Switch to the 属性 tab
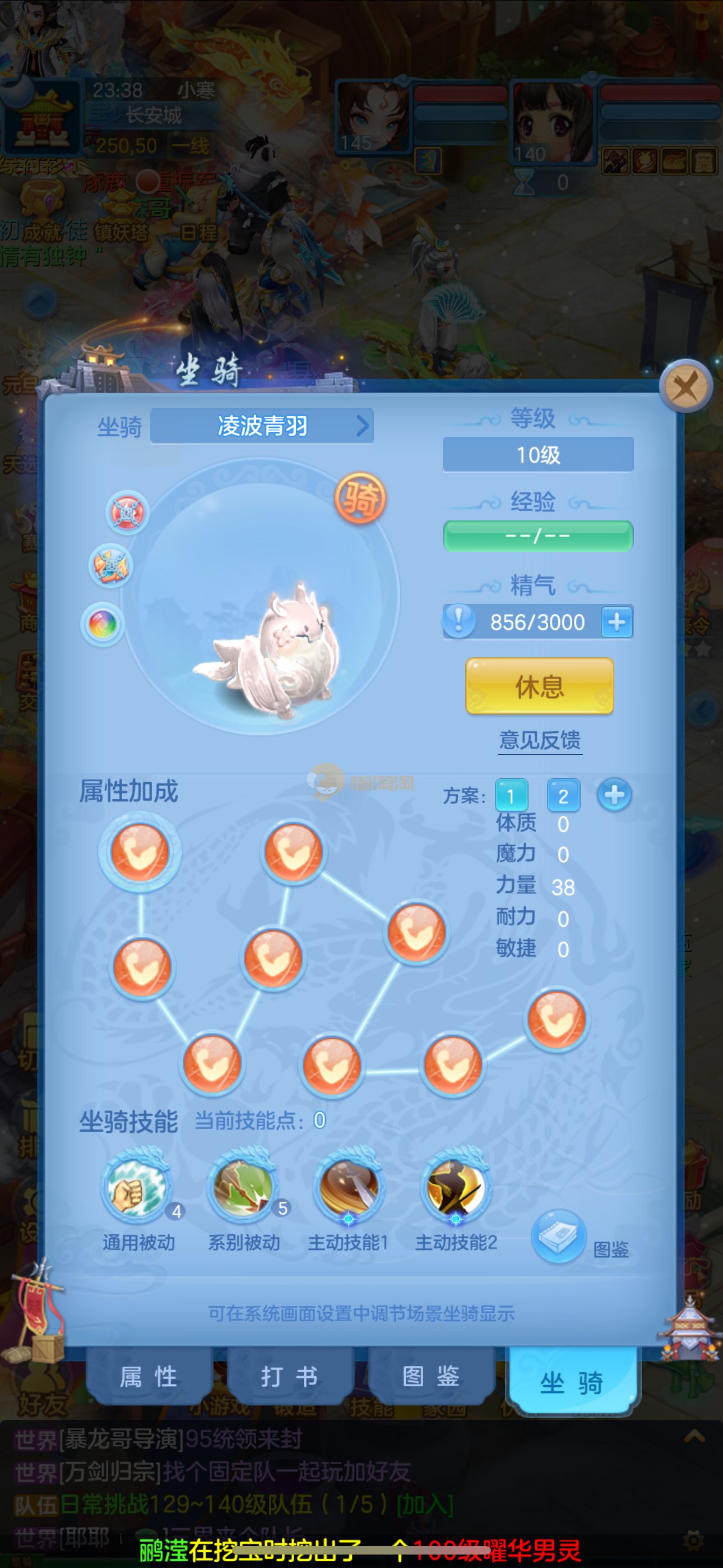 149,1377
